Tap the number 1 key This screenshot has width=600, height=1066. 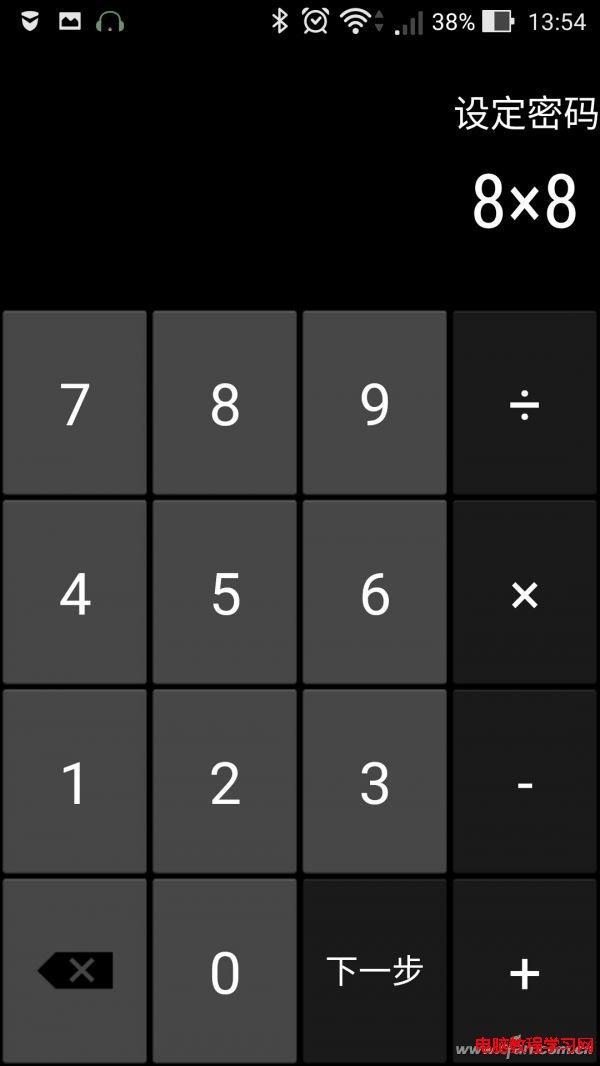click(75, 782)
